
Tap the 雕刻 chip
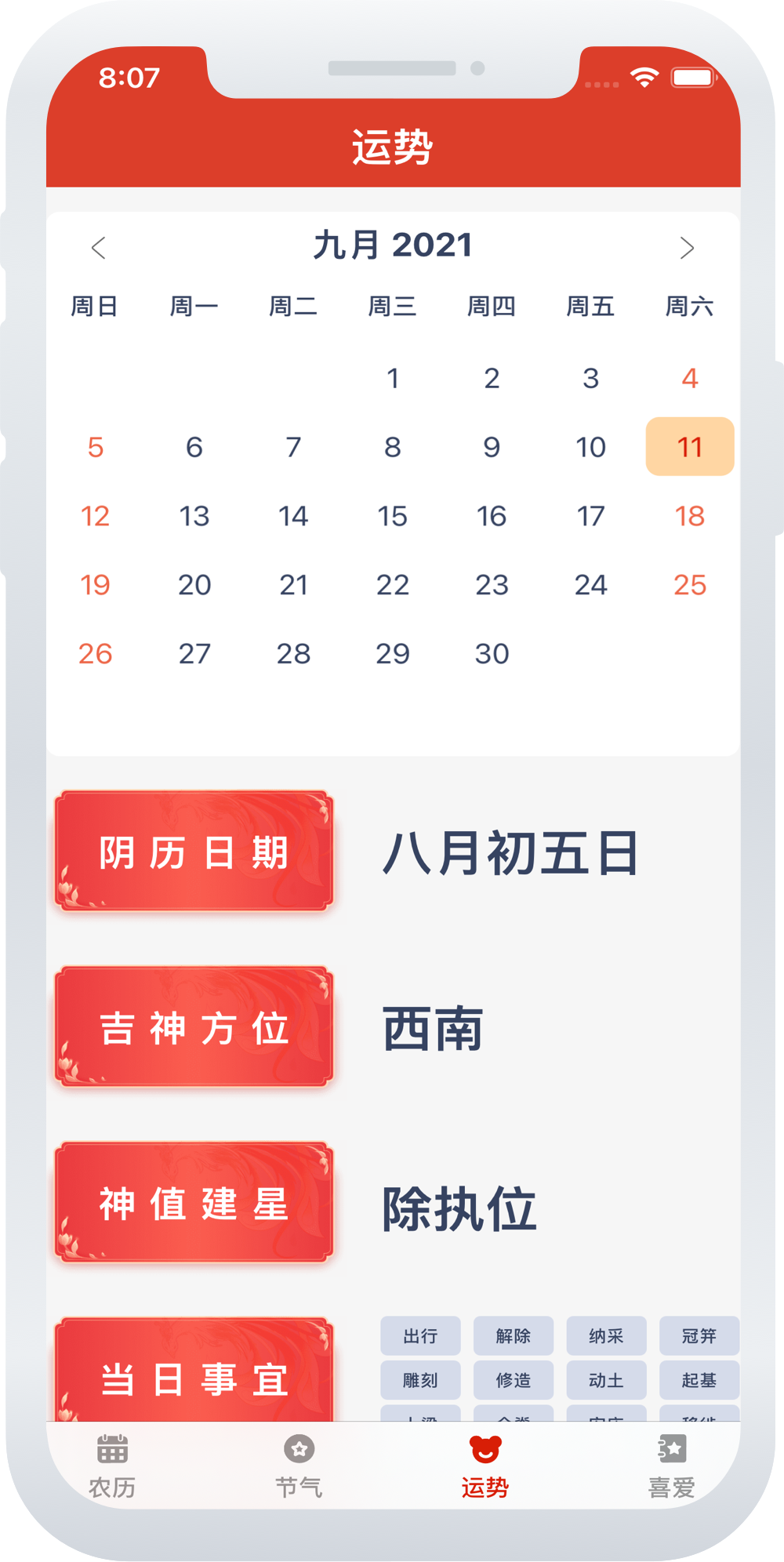420,1380
